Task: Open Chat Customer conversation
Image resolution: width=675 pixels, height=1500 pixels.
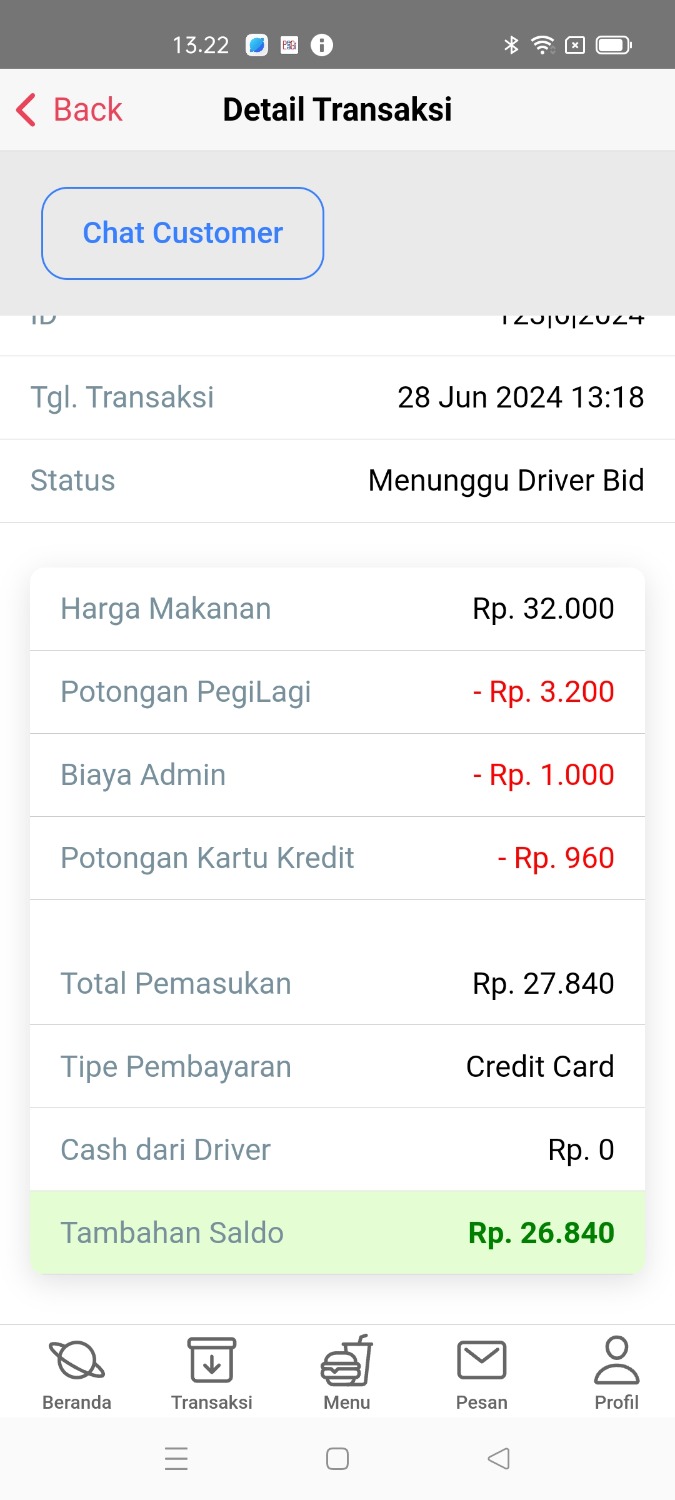Action: (182, 233)
